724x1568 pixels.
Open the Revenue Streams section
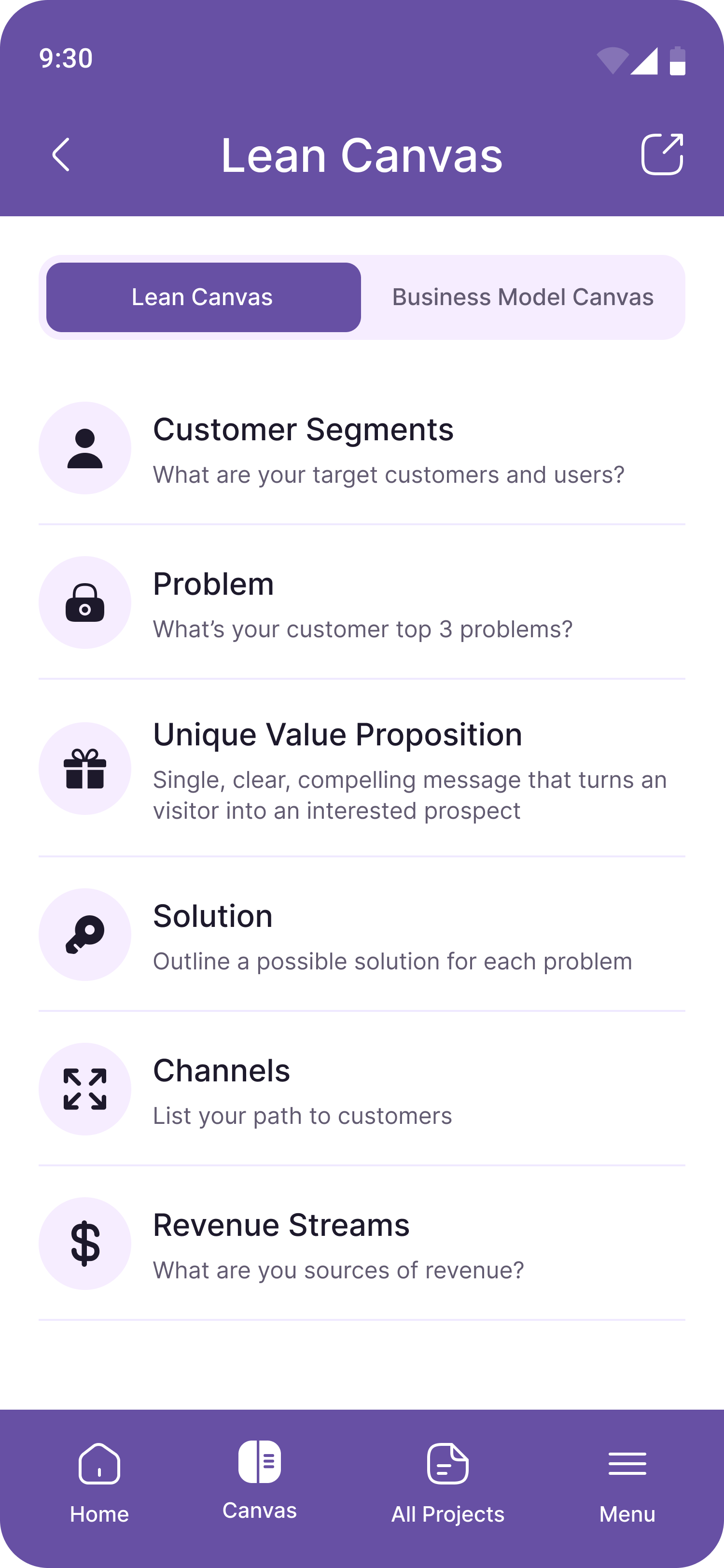pyautogui.click(x=362, y=1244)
